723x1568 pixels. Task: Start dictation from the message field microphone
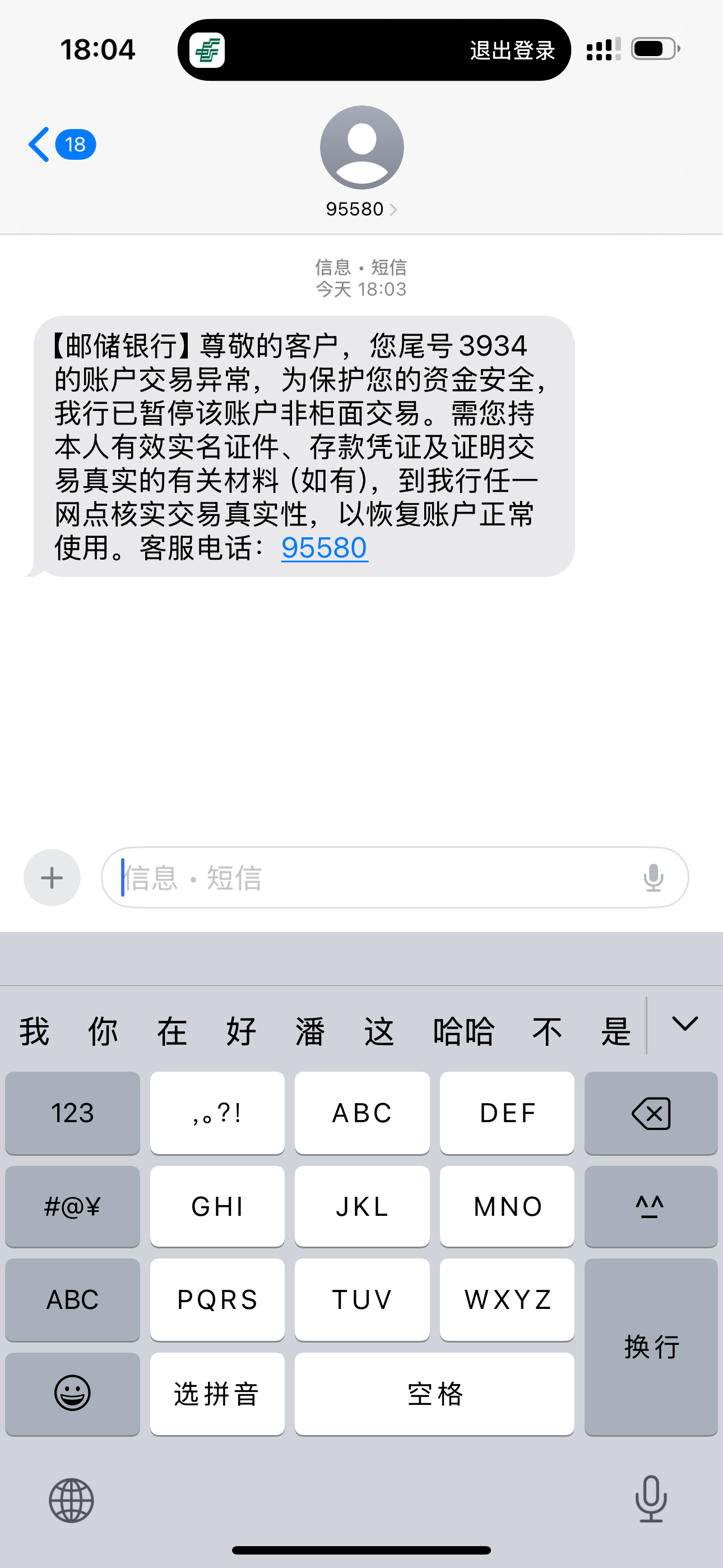(x=653, y=877)
